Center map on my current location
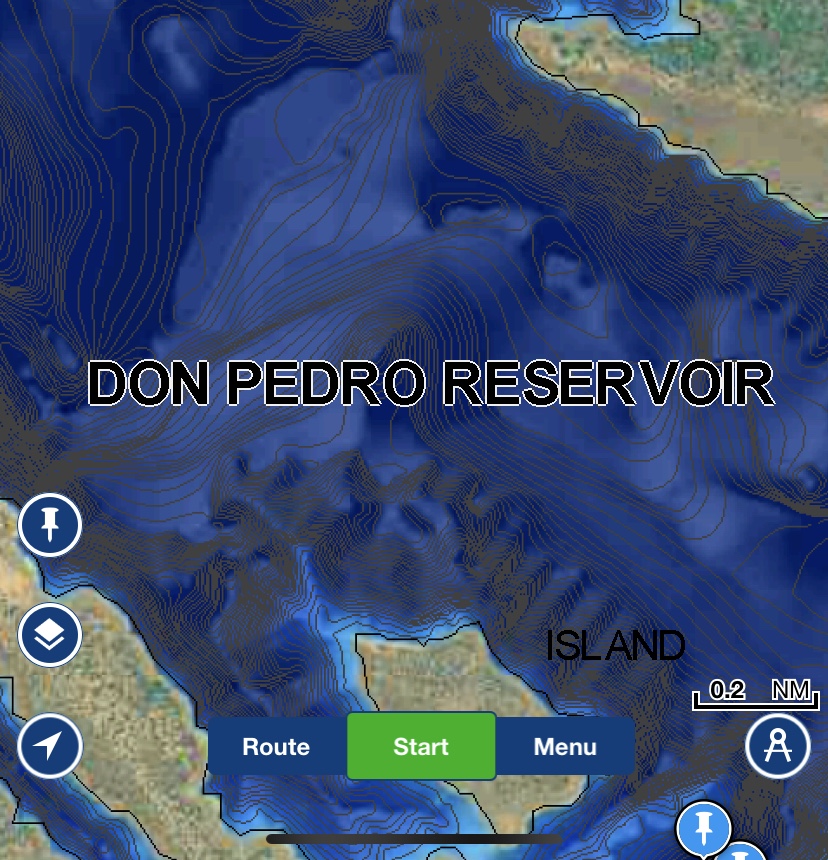 [49, 746]
